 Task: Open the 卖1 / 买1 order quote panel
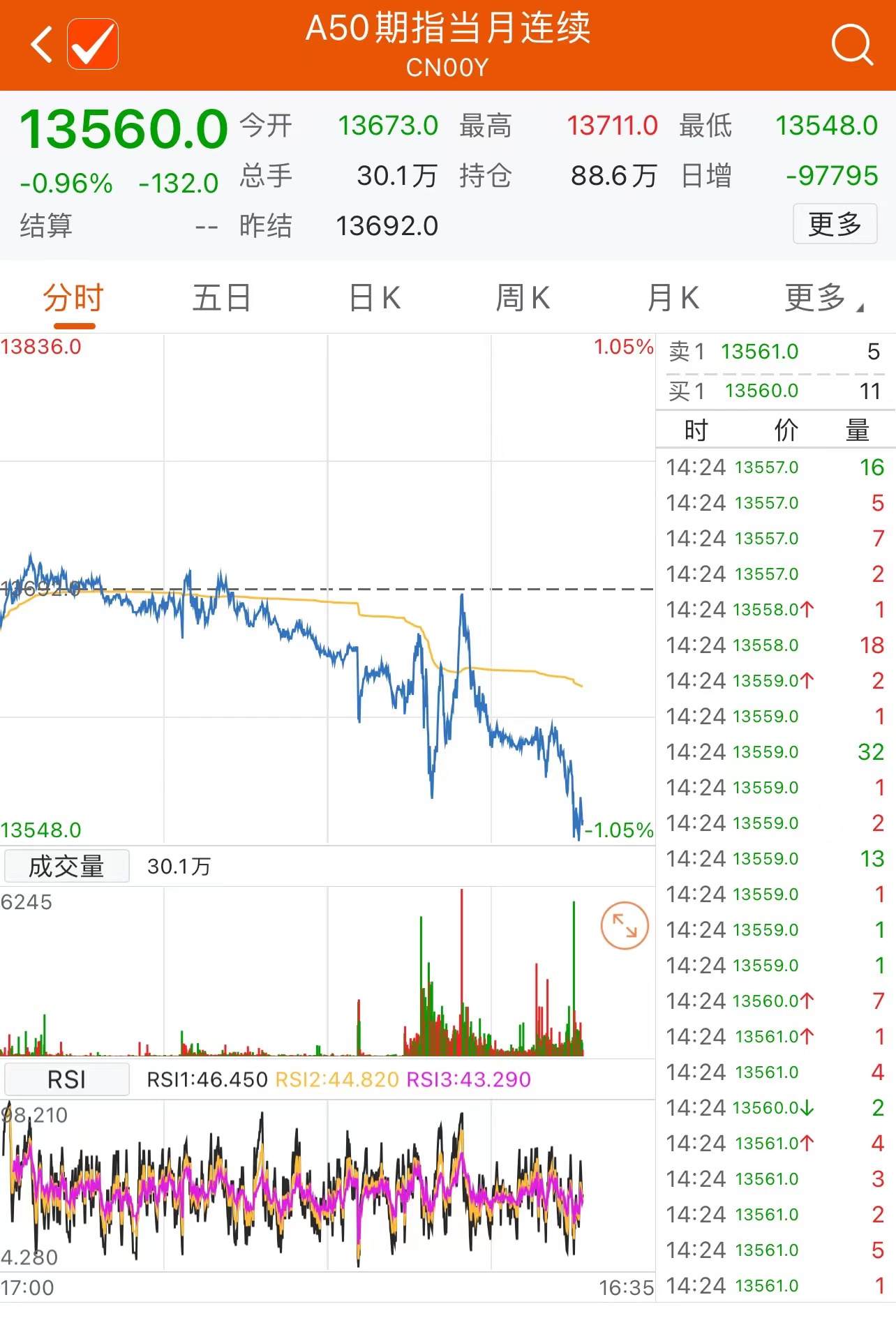(x=775, y=371)
